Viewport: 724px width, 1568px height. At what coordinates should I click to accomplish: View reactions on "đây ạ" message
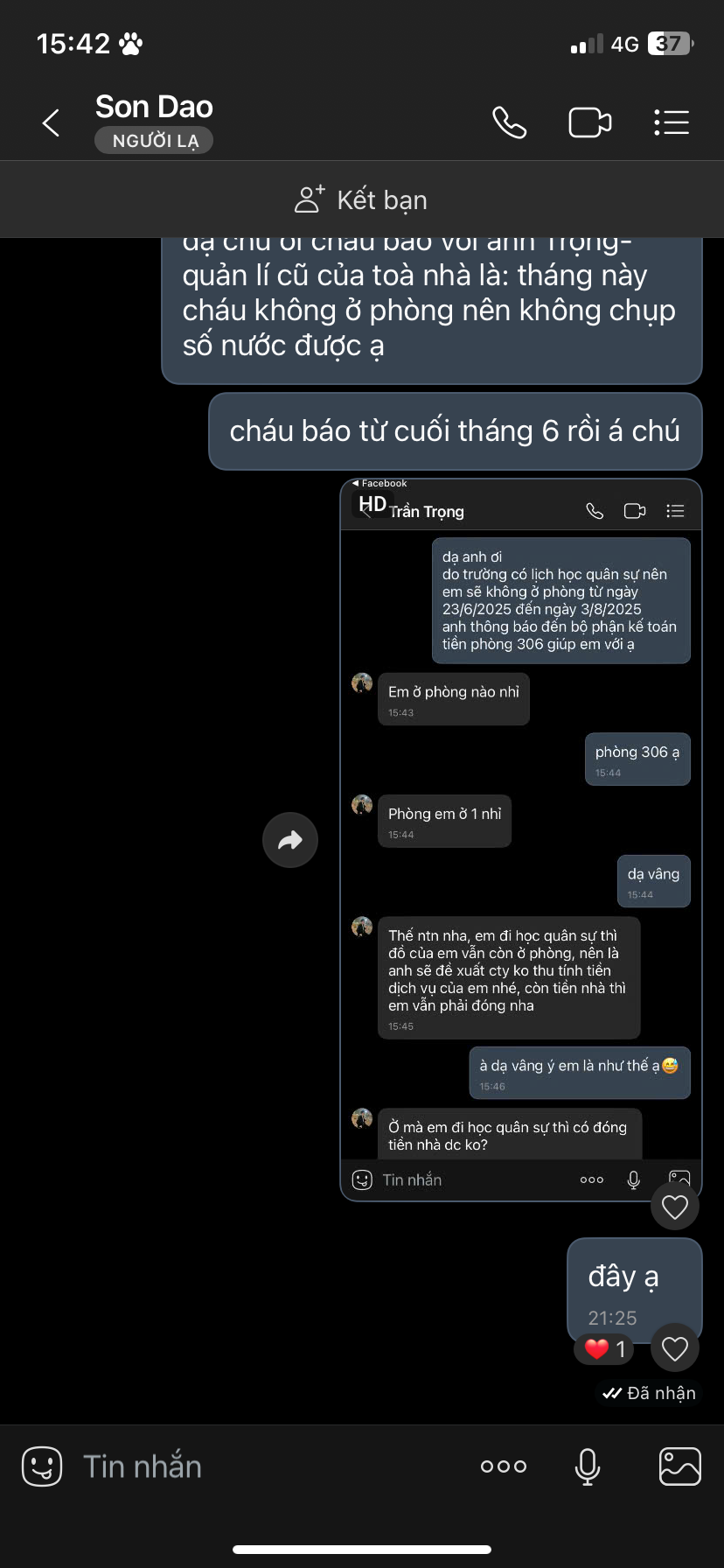click(604, 1349)
